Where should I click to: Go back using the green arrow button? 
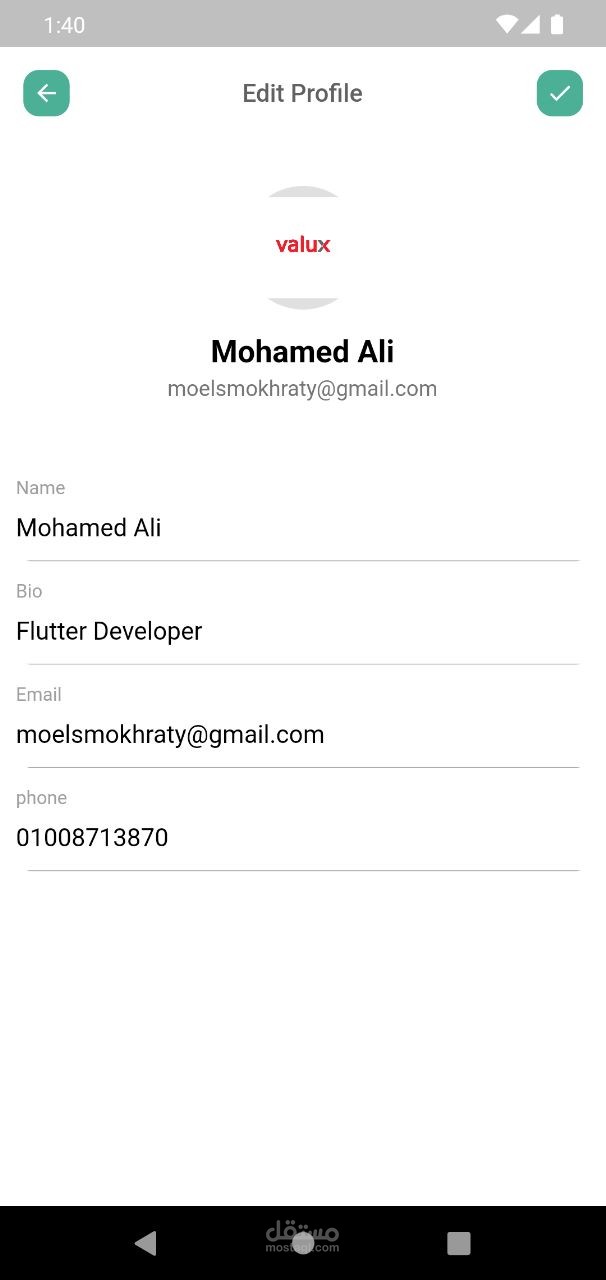(46, 93)
